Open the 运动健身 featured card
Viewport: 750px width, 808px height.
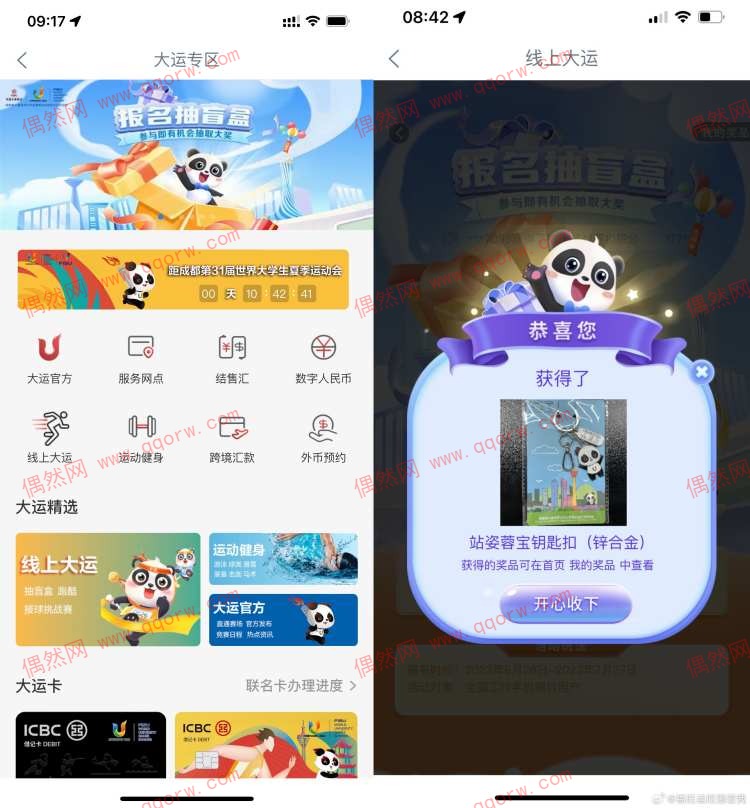(x=283, y=559)
